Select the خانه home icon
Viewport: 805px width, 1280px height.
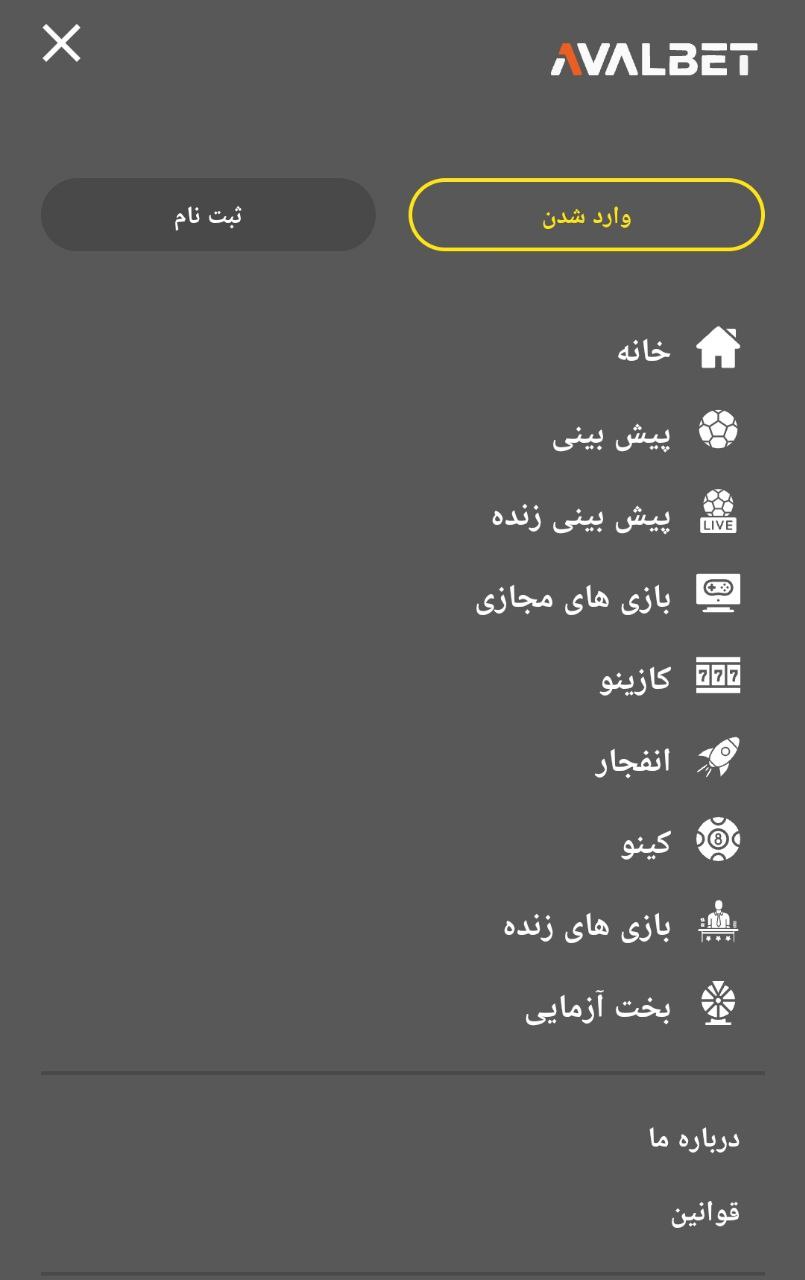coord(717,347)
